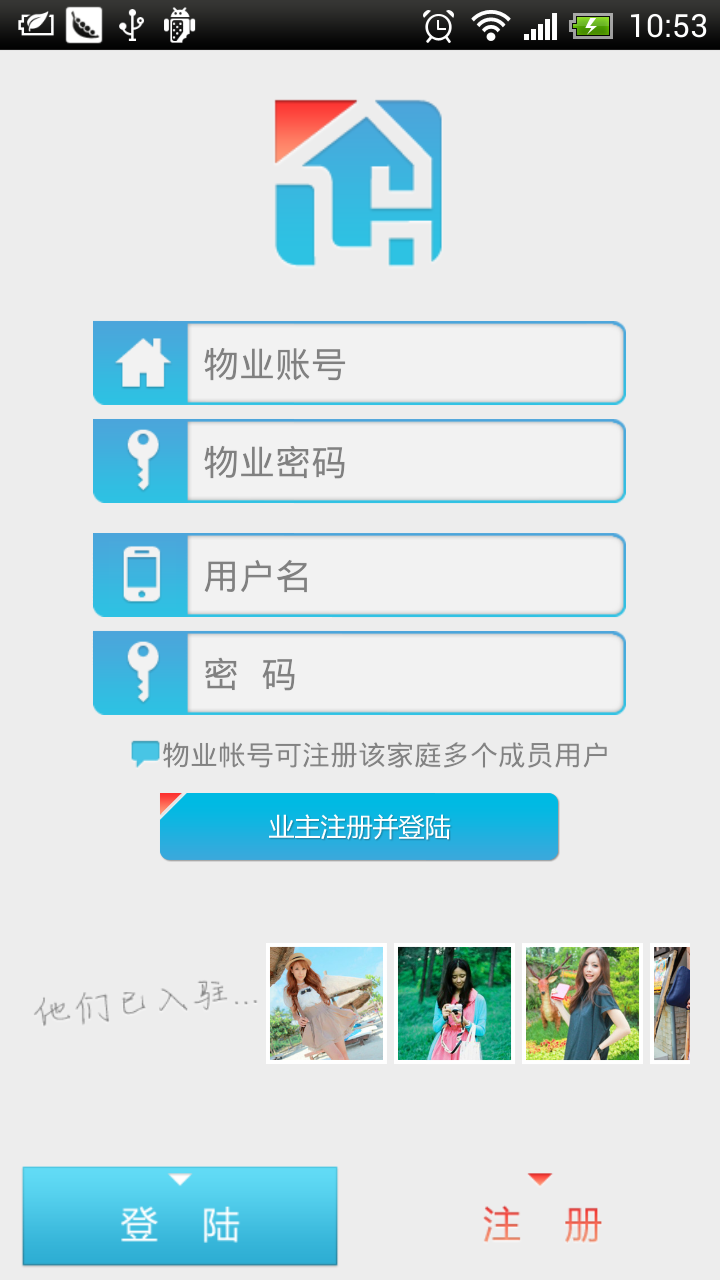720x1280 pixels.
Task: Select the 用户名 text field
Action: click(405, 575)
